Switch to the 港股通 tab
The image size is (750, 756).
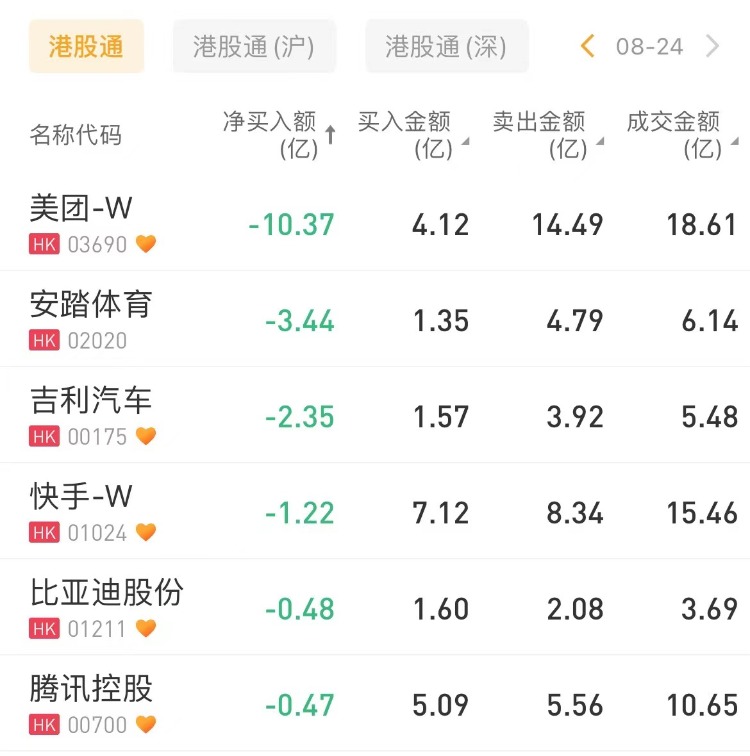click(x=86, y=47)
